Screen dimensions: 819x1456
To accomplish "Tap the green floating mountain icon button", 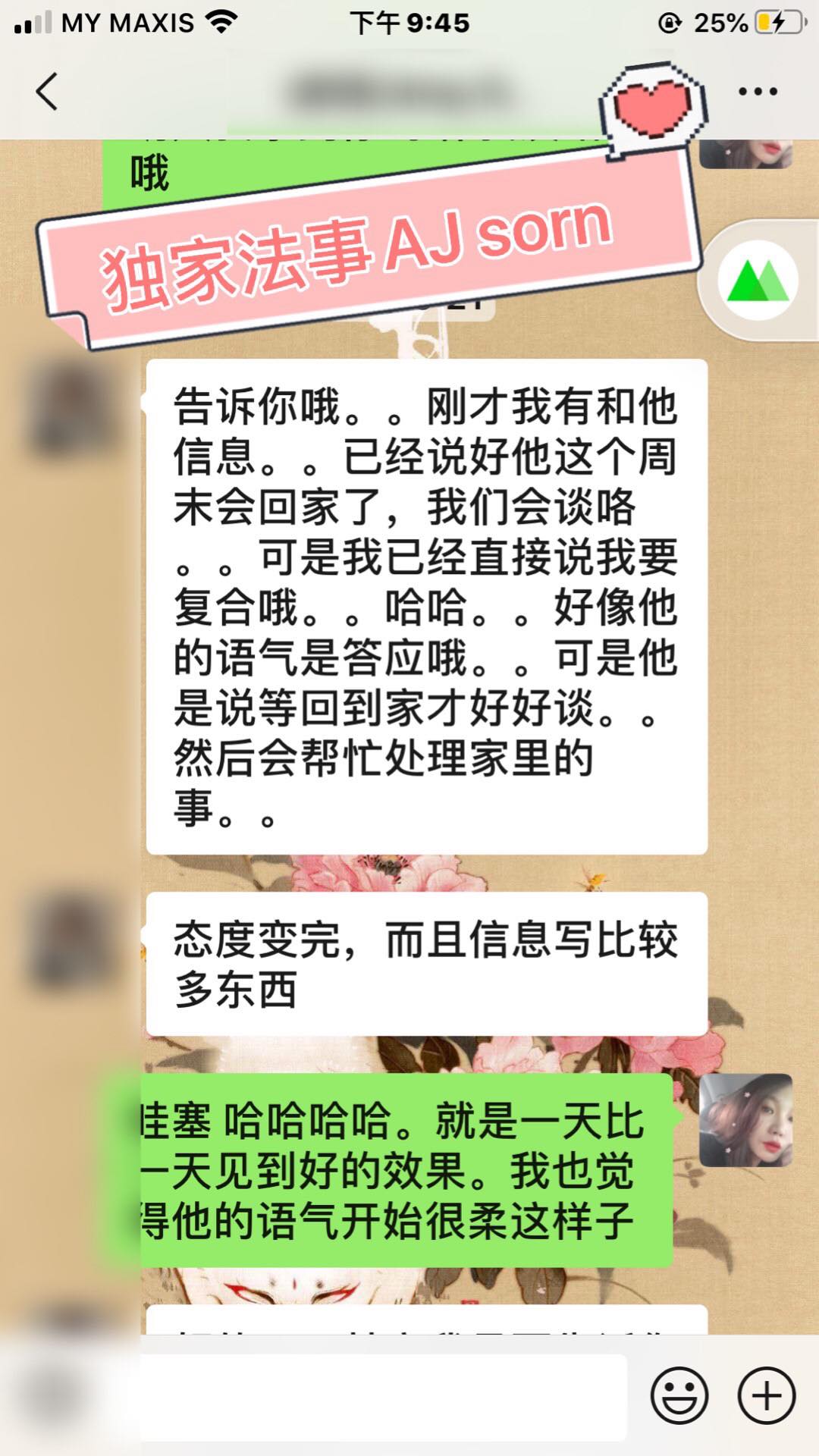I will pyautogui.click(x=758, y=281).
